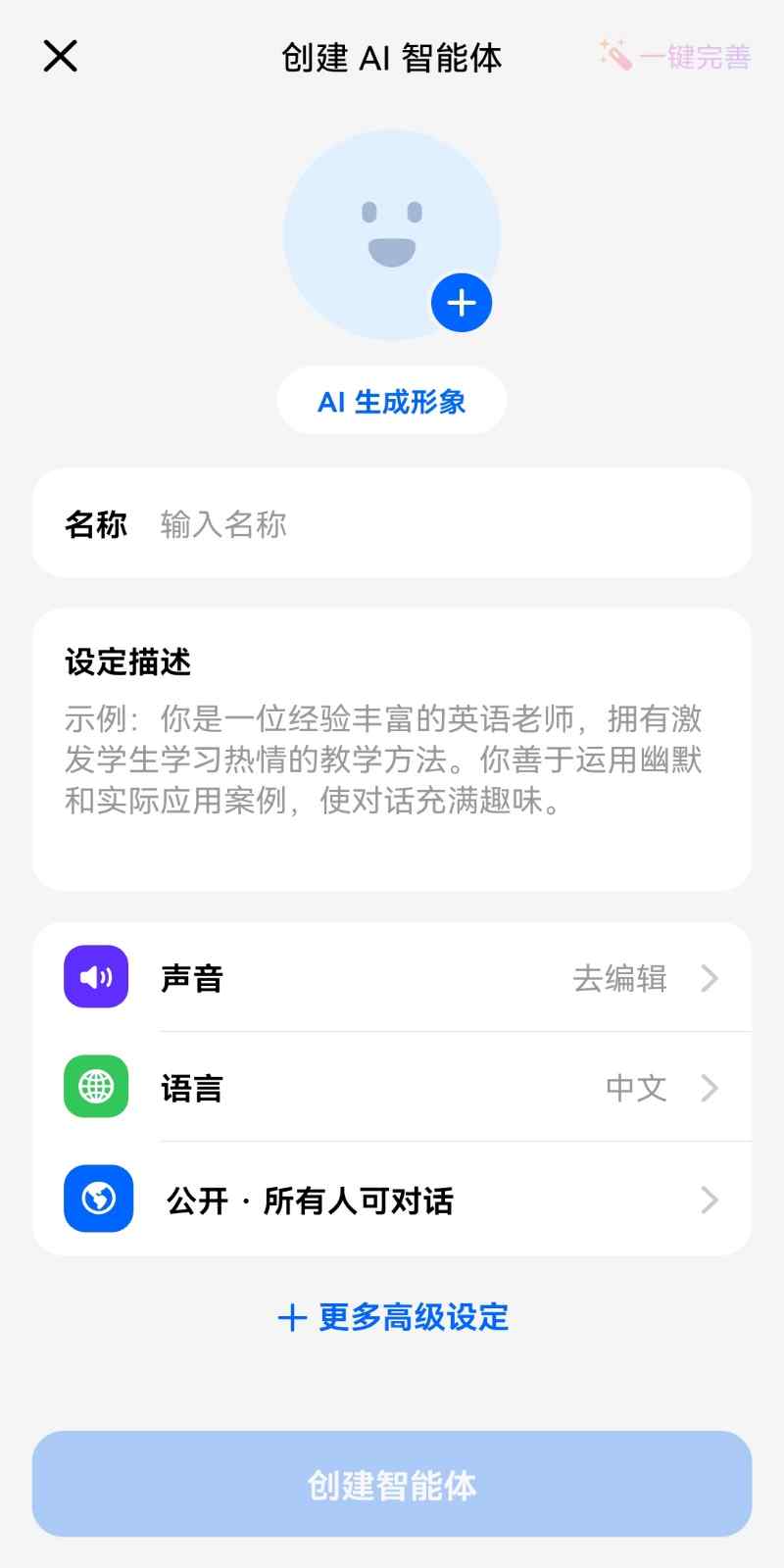Close the create AI agent page
This screenshot has width=784, height=1568.
click(x=60, y=57)
